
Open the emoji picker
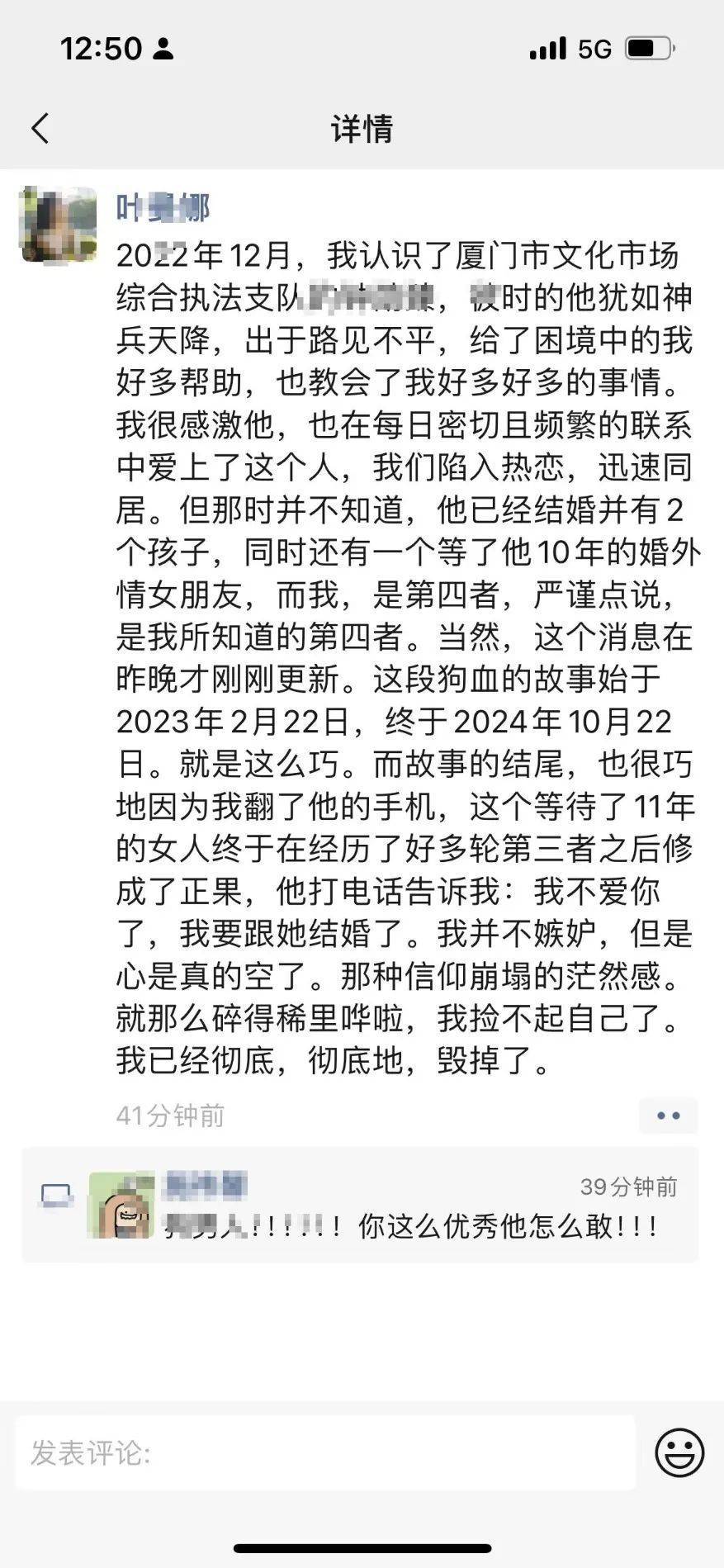click(x=679, y=1453)
